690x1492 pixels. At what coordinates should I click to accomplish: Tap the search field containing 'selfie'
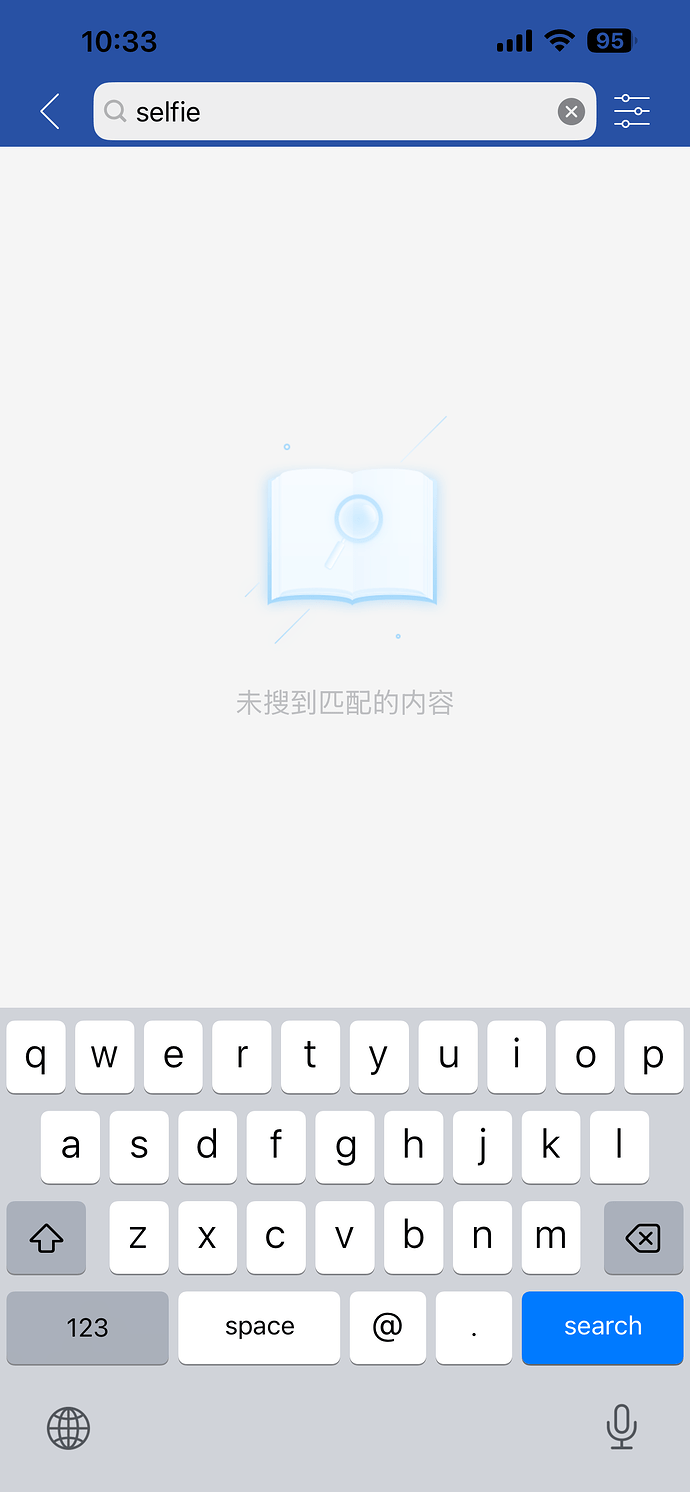point(330,111)
